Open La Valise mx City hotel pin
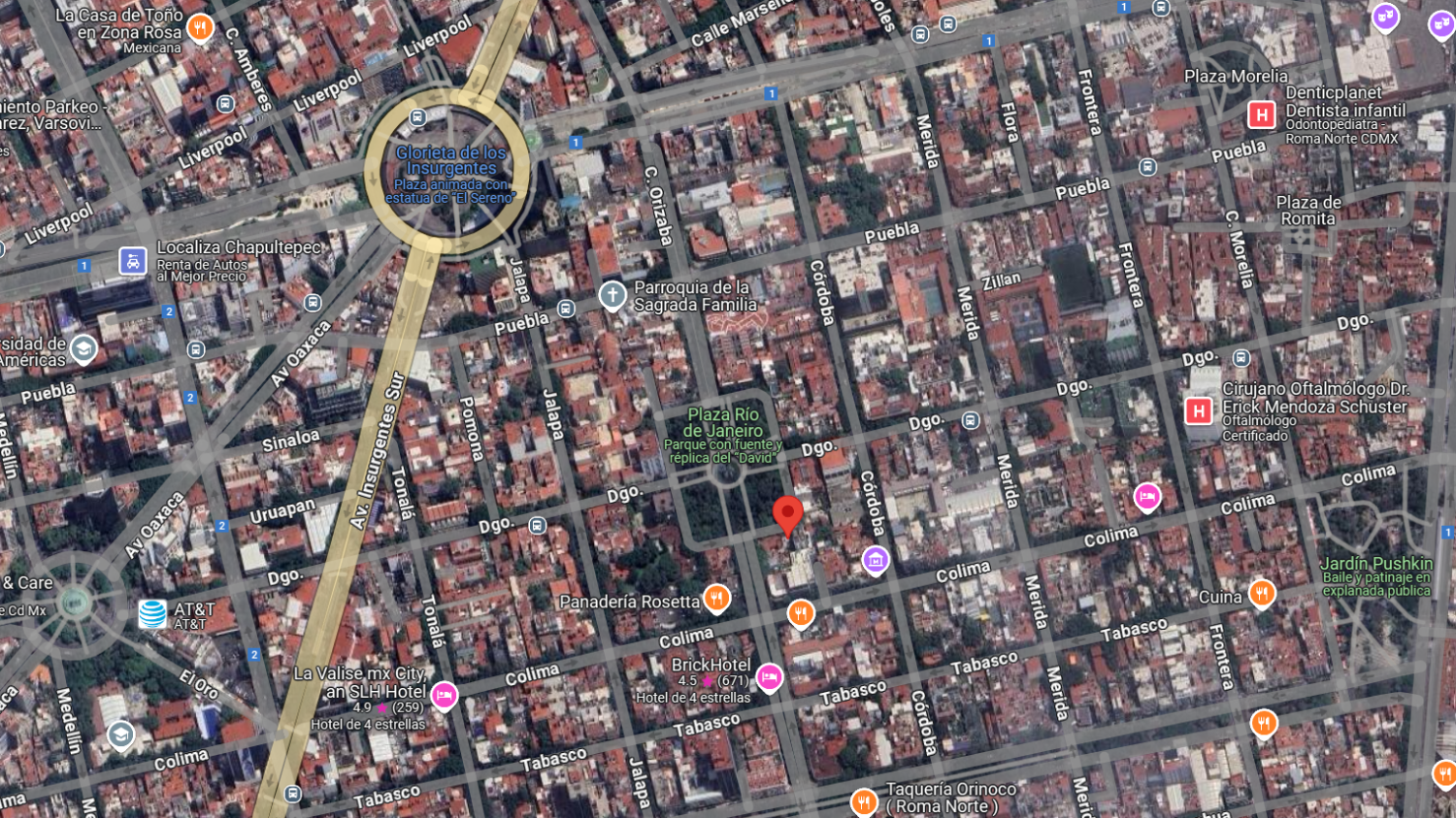1456x818 pixels. click(x=444, y=695)
